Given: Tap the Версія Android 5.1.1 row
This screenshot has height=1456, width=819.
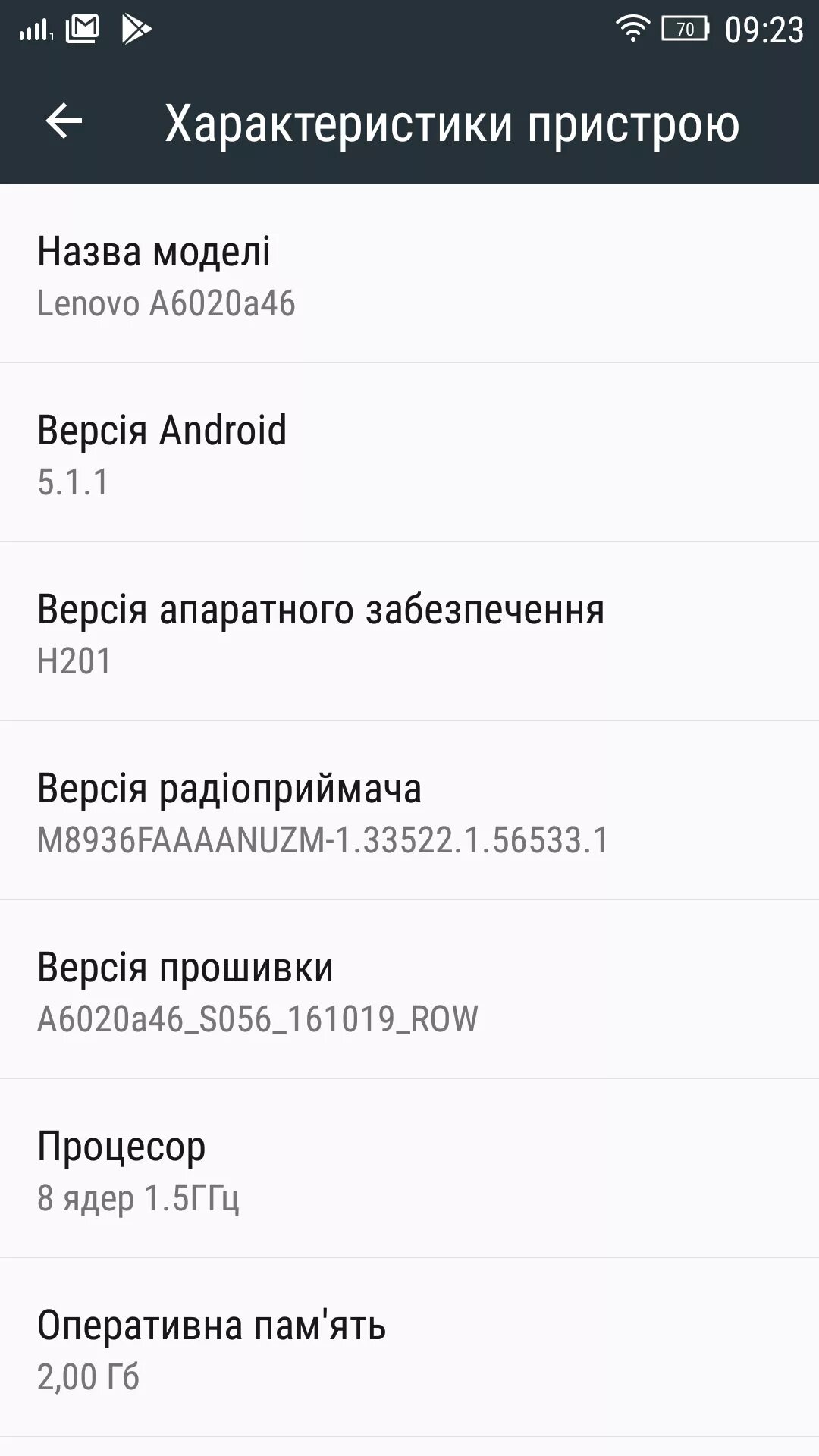Looking at the screenshot, I should tap(409, 453).
